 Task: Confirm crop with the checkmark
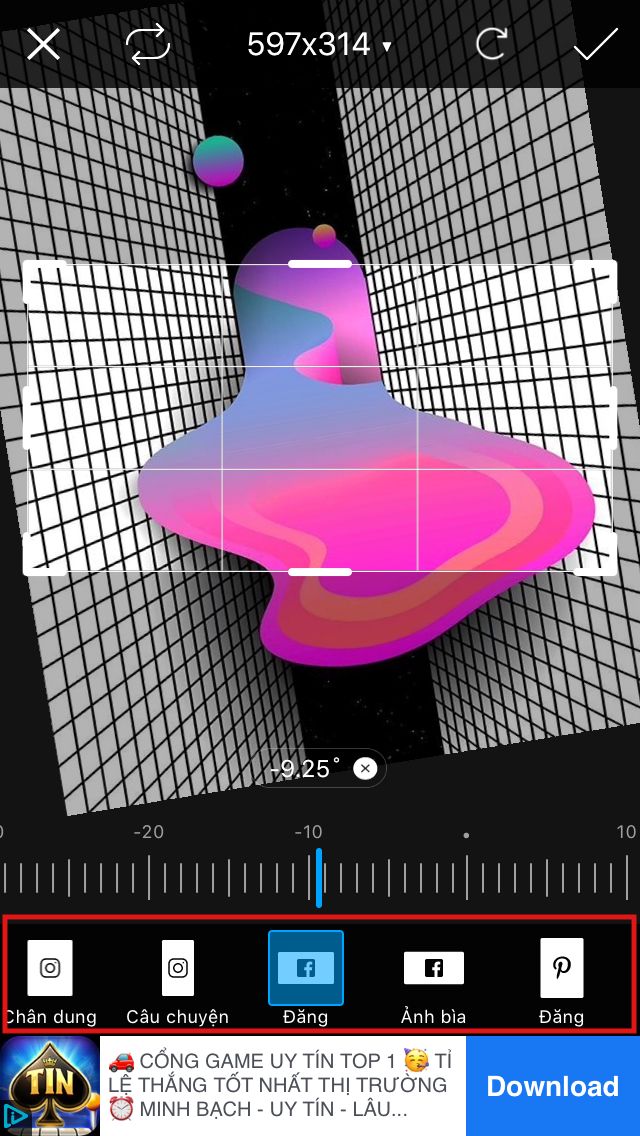(595, 44)
